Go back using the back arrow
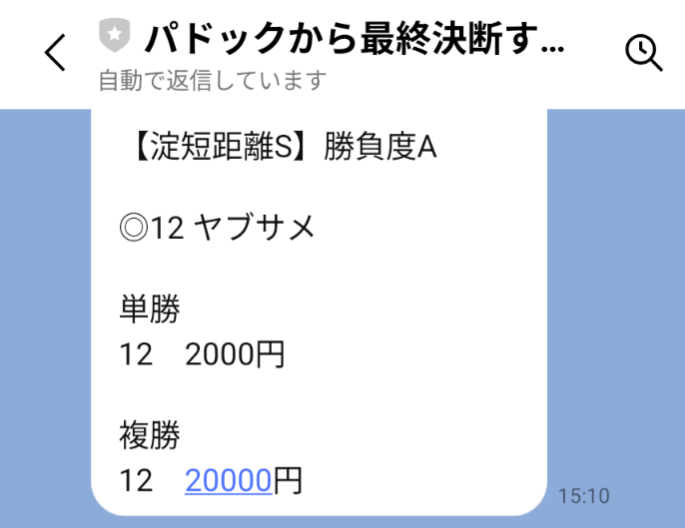This screenshot has width=685, height=528. 55,53
